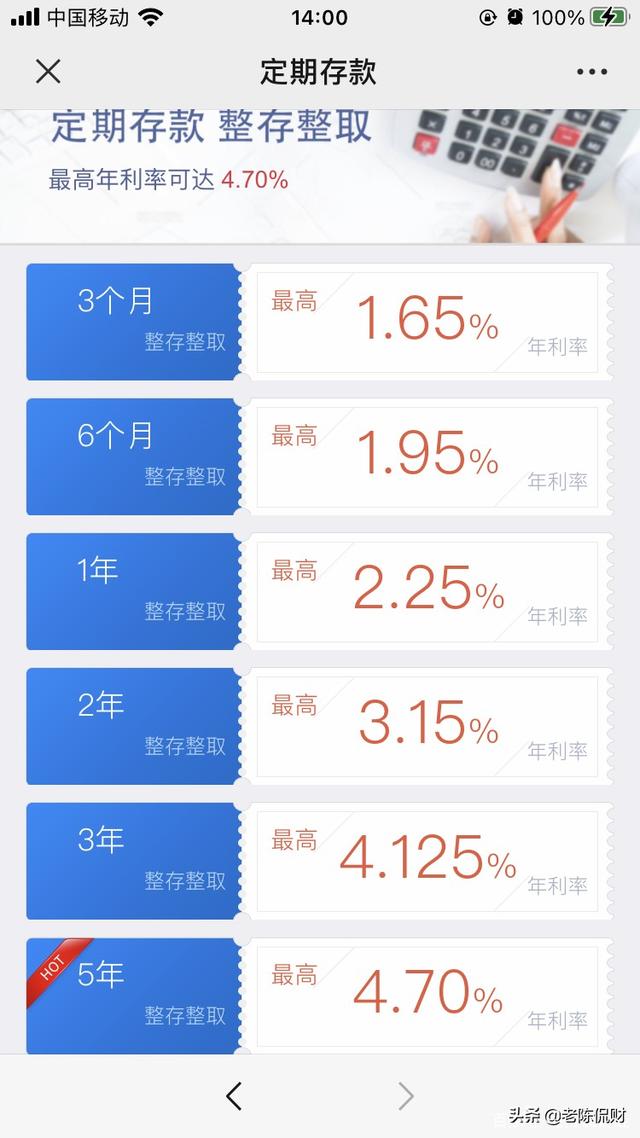View the 2年 3.15% deposit product

320,727
